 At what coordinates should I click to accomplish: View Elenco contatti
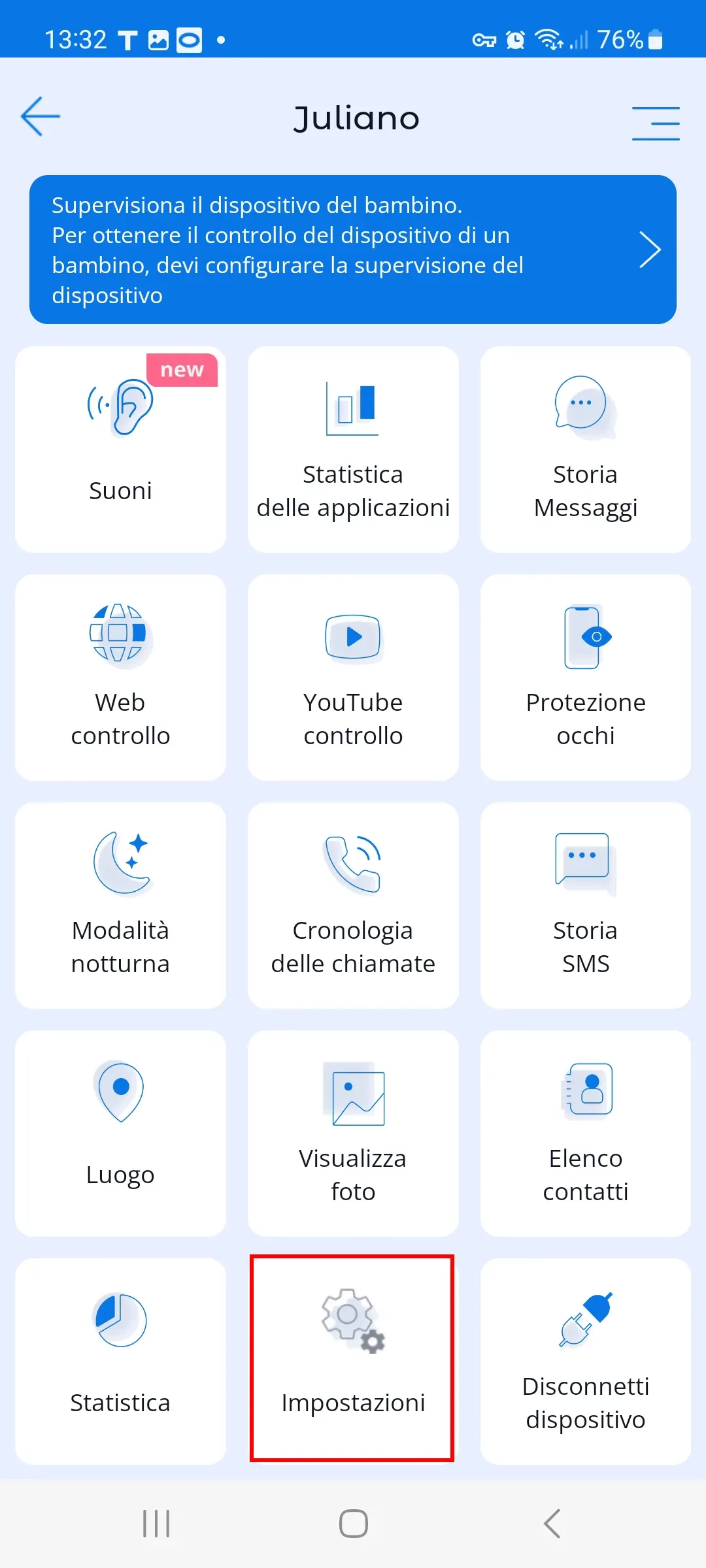click(585, 1134)
